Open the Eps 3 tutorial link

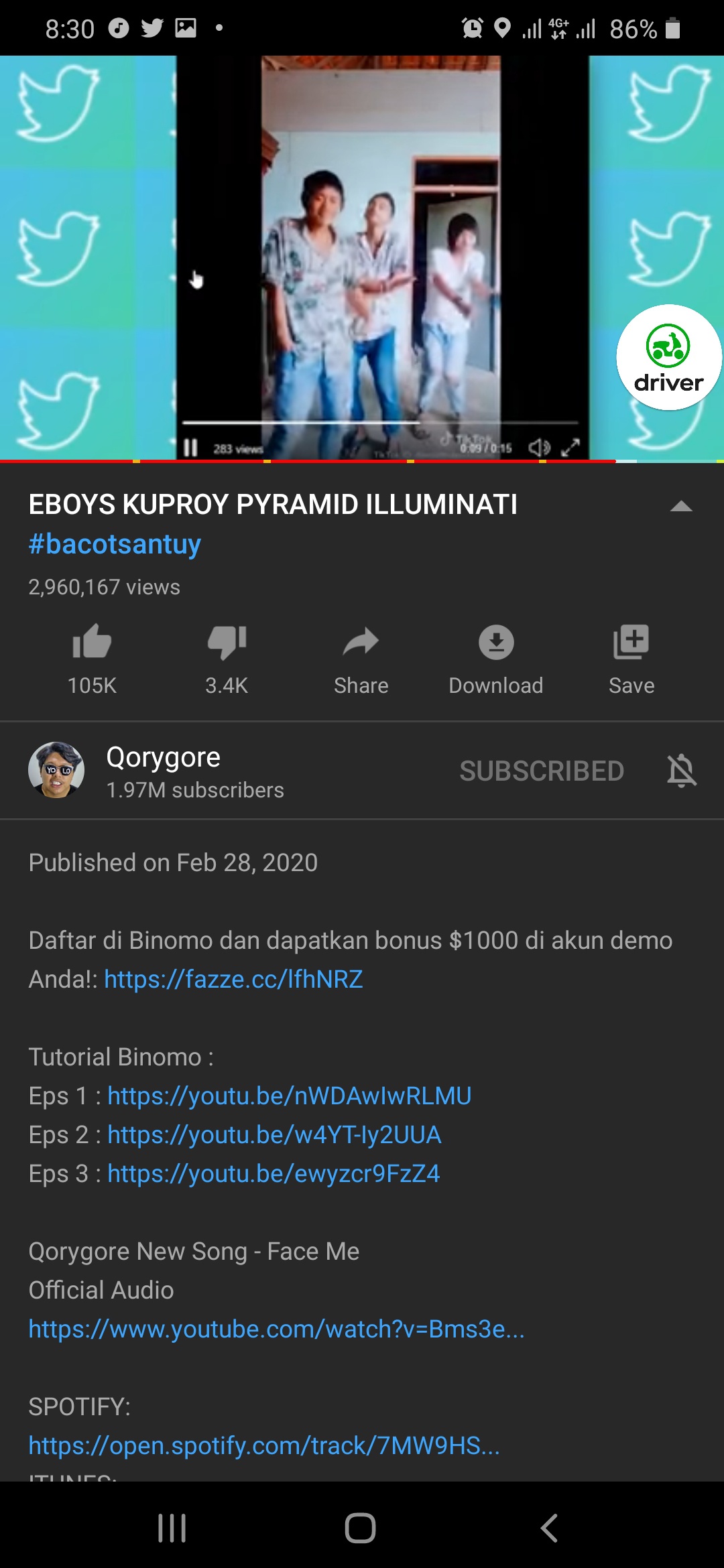(x=274, y=1174)
